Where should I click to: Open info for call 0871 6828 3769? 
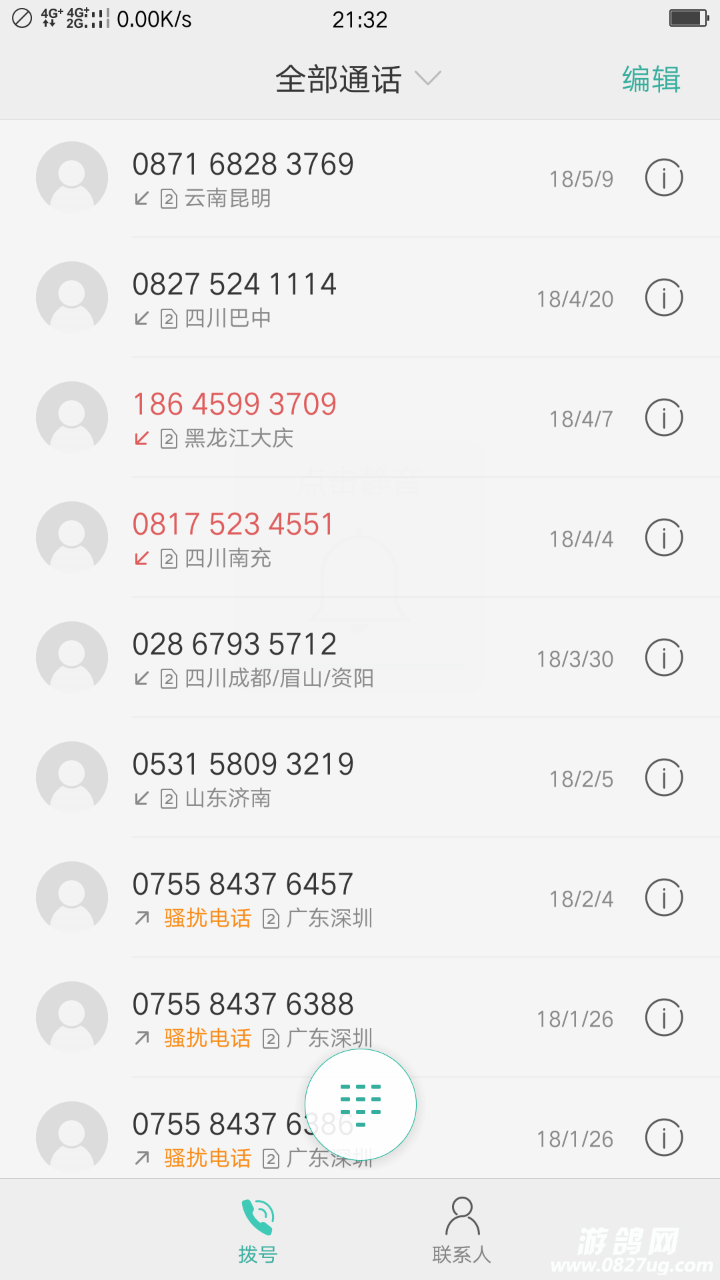(663, 178)
